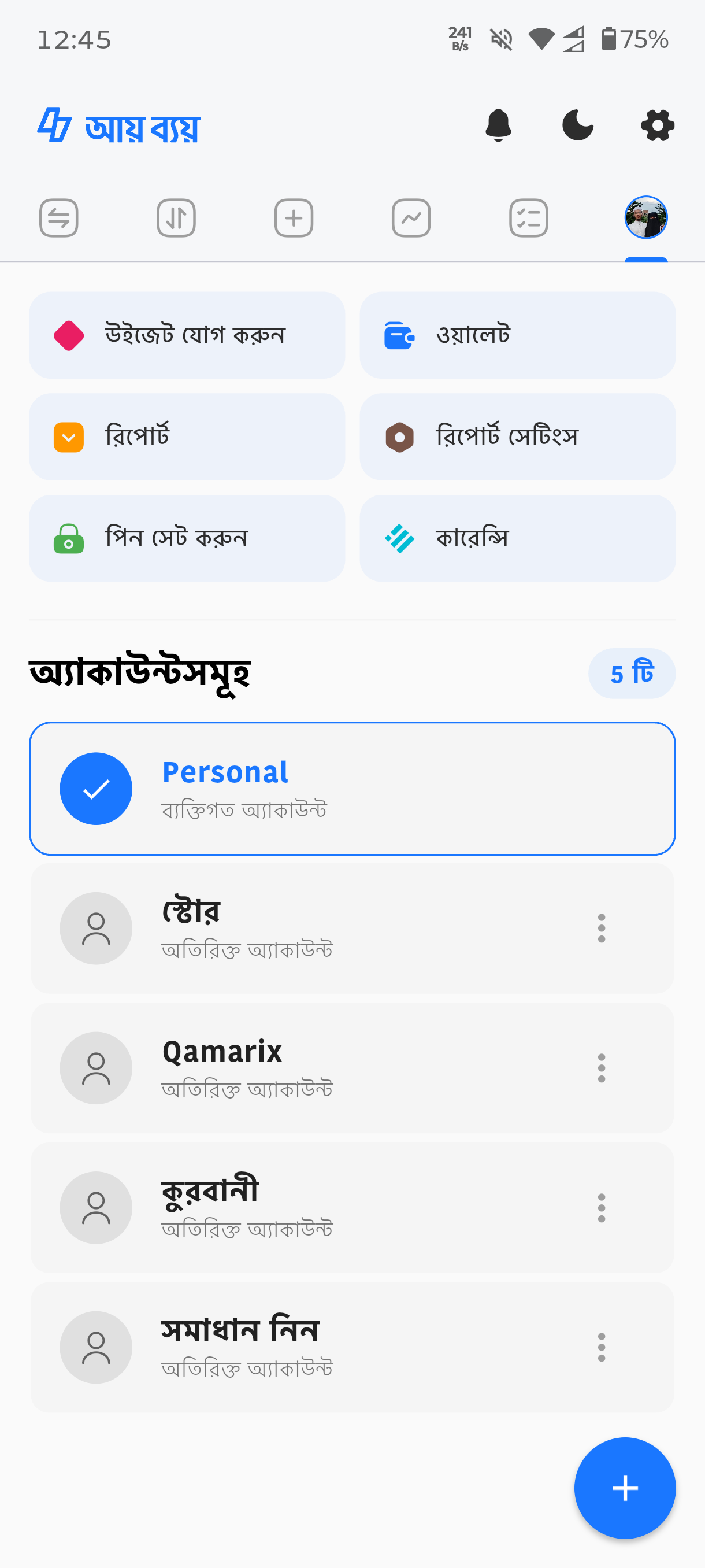Open the three-dot menu for সমাধান নিন
This screenshot has height=1568, width=705.
pos(602,1348)
